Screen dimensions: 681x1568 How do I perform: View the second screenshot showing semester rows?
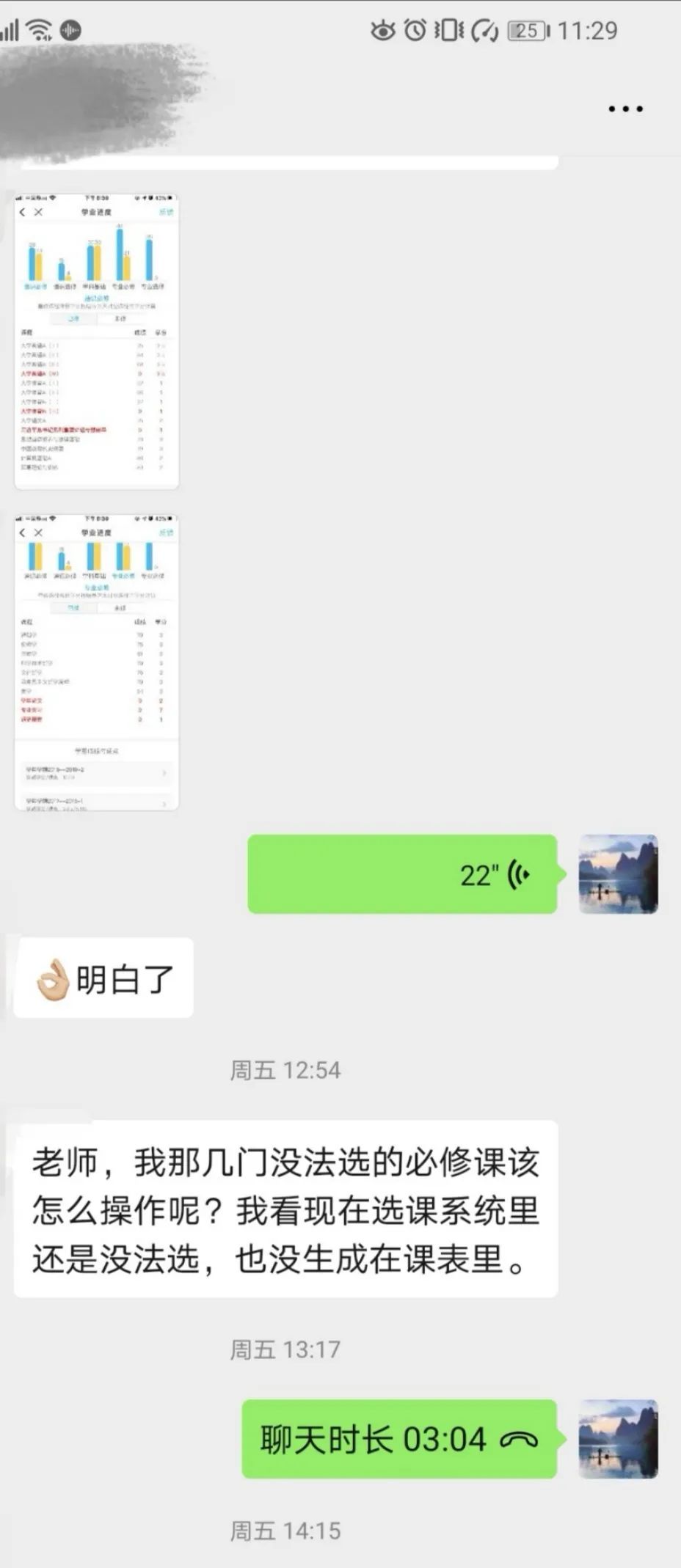[x=97, y=663]
